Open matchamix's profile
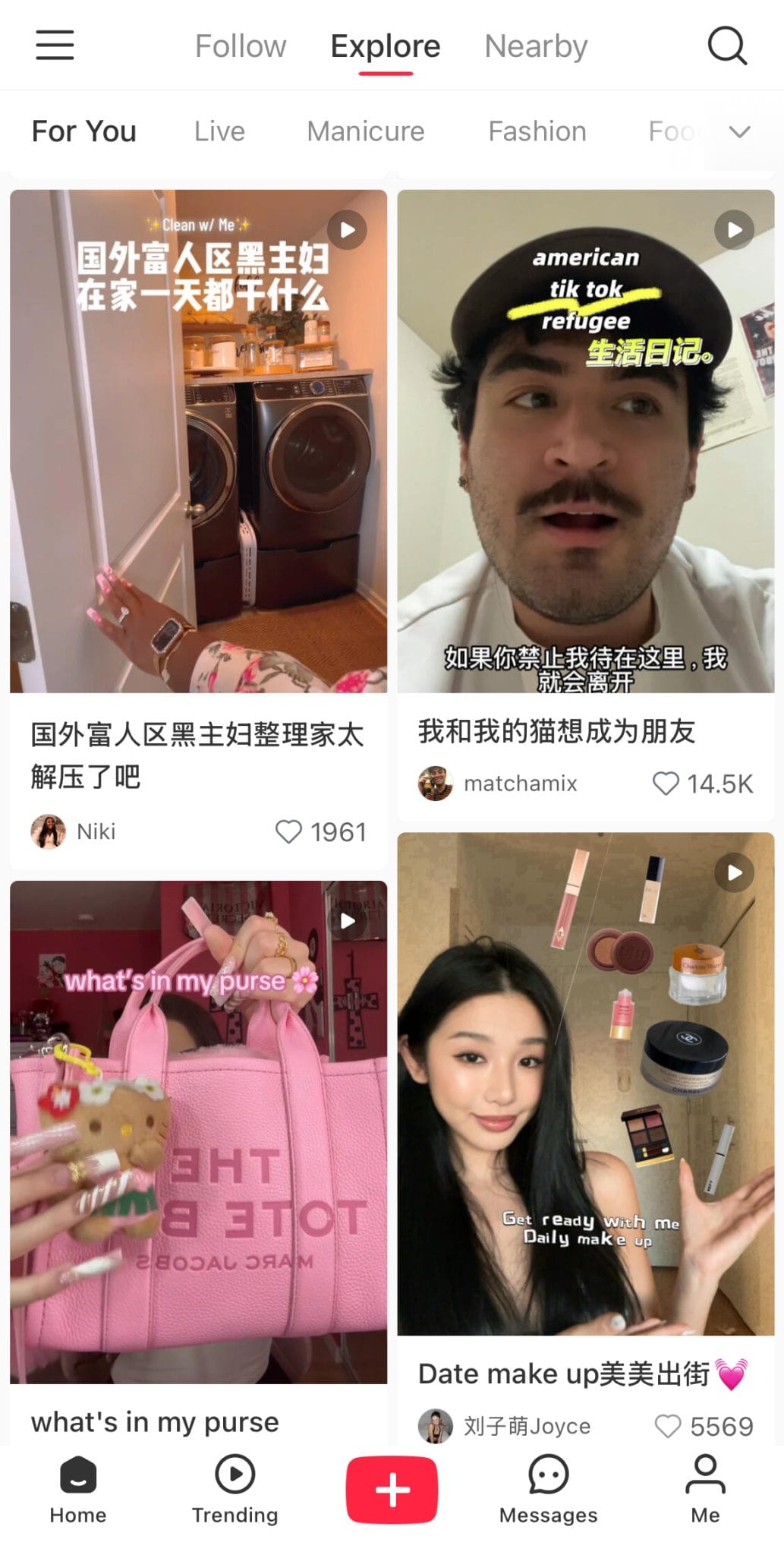Image resolution: width=784 pixels, height=1555 pixels. (436, 783)
